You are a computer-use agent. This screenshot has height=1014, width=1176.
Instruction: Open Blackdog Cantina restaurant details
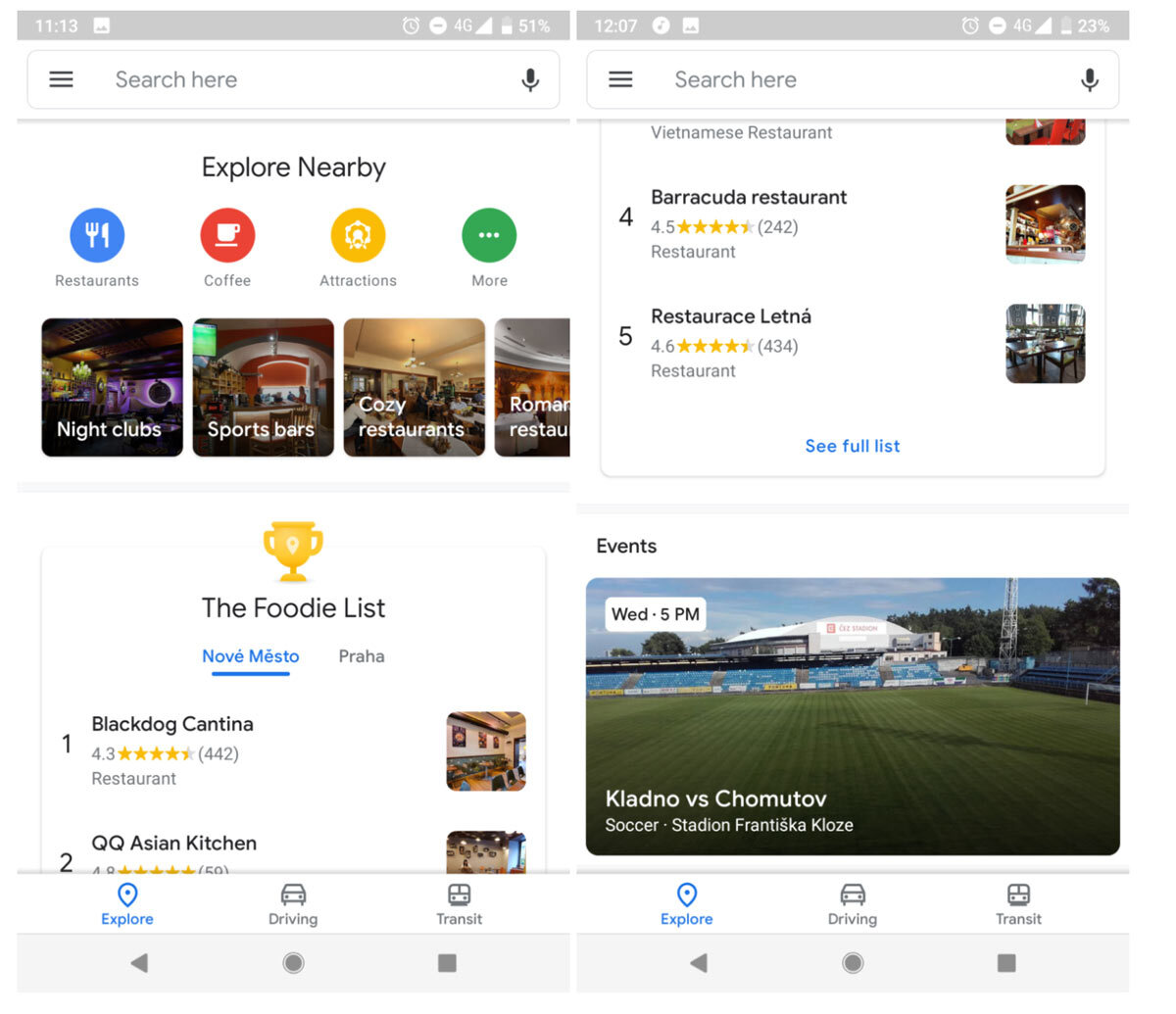[x=172, y=725]
